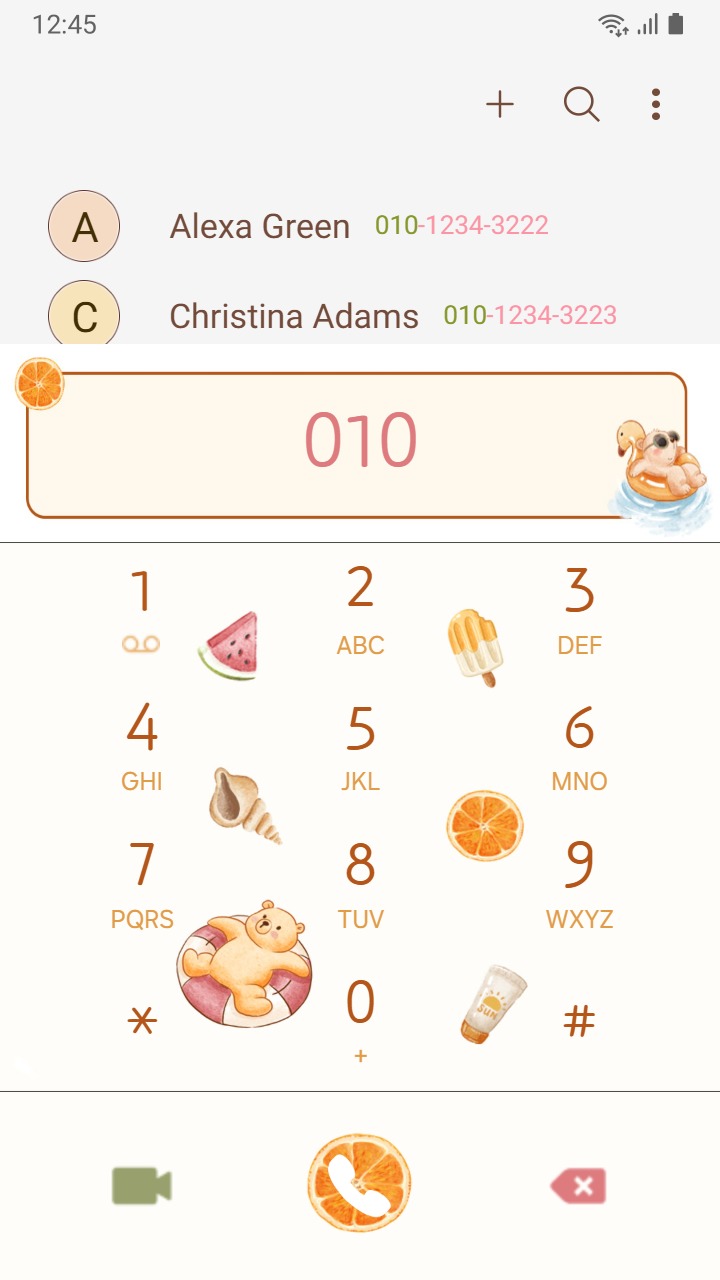Add a new contact with plus icon
The height and width of the screenshot is (1280, 720).
coord(500,104)
